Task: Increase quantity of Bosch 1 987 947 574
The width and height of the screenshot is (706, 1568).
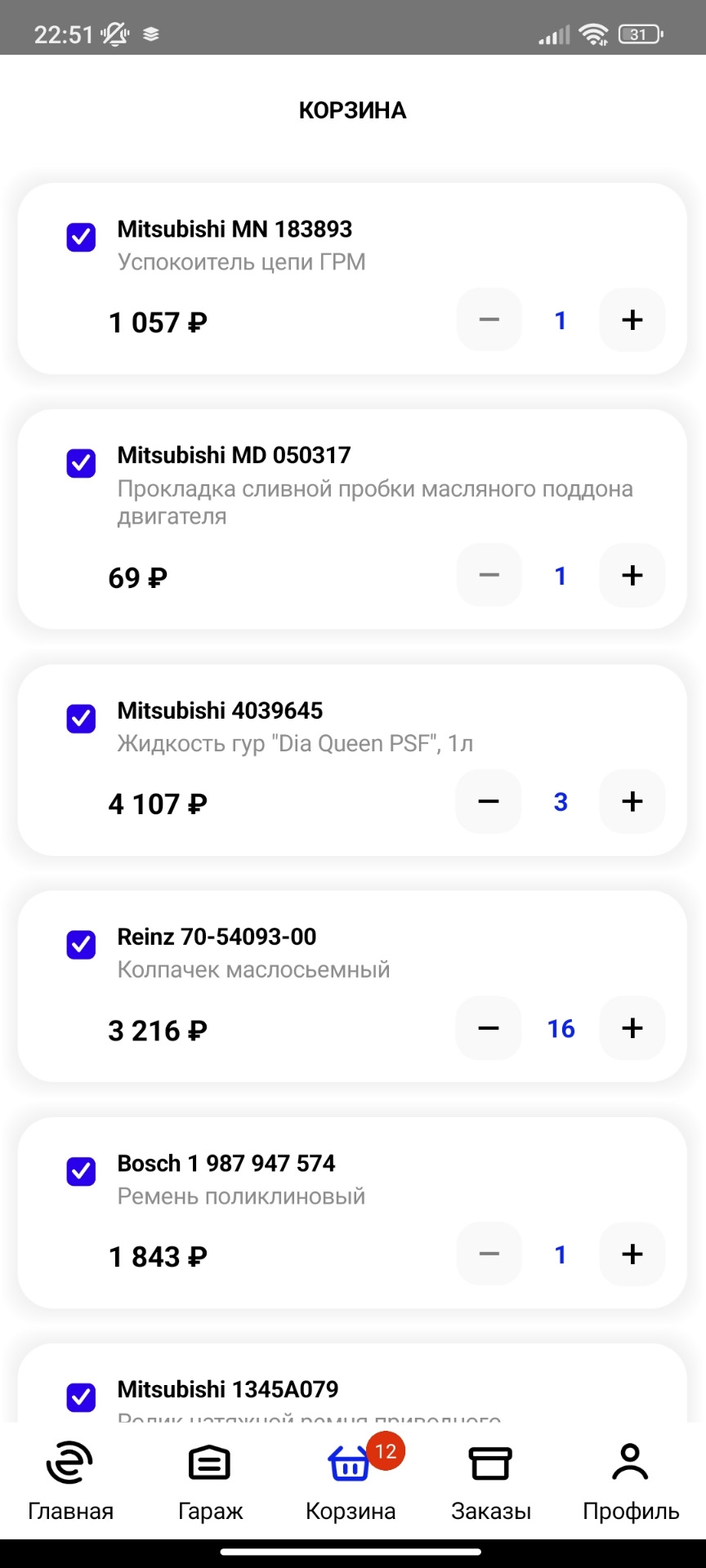Action: point(632,1254)
